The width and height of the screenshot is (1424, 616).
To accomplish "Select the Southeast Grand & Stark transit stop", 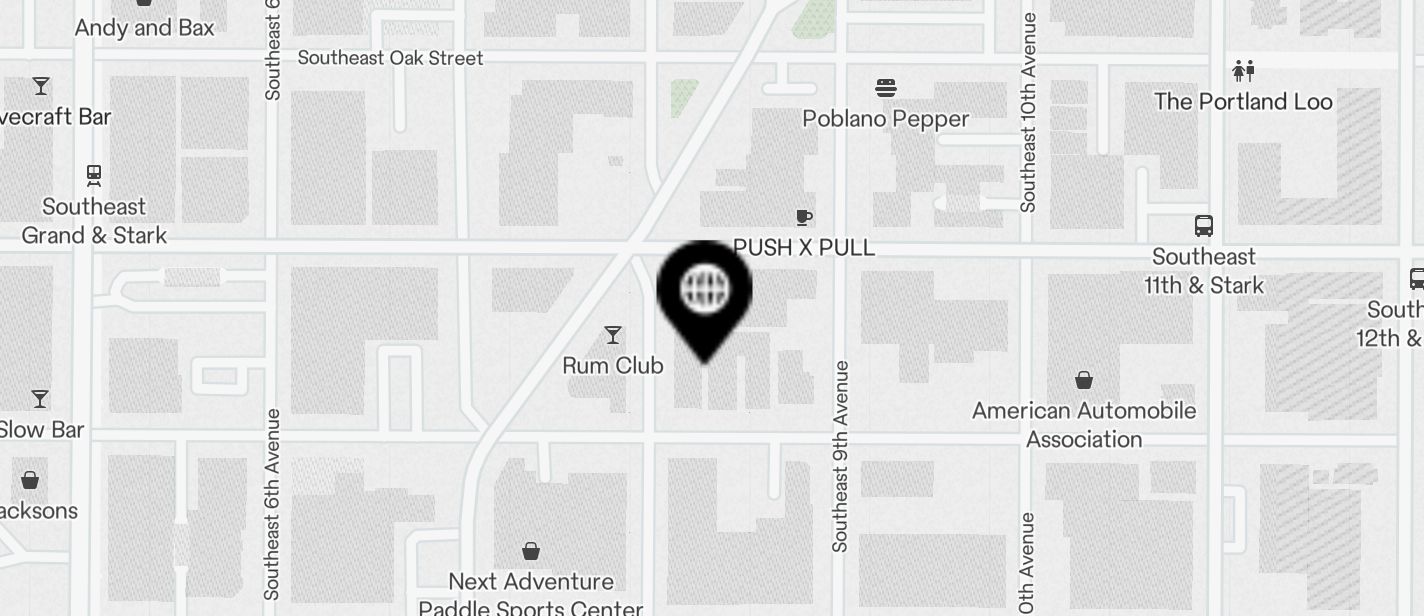I will [94, 176].
